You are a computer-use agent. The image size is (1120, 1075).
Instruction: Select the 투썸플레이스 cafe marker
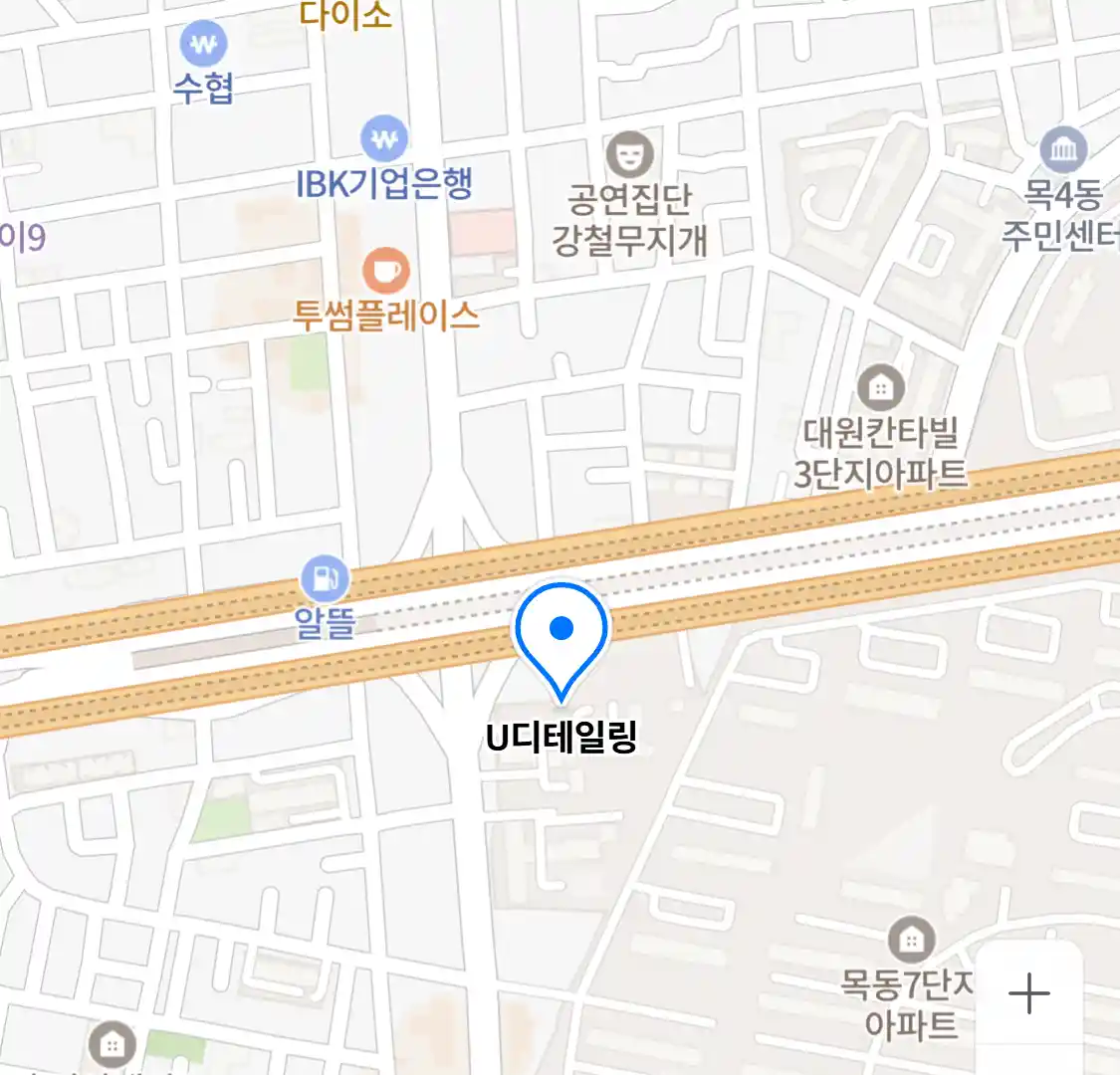pos(385,270)
